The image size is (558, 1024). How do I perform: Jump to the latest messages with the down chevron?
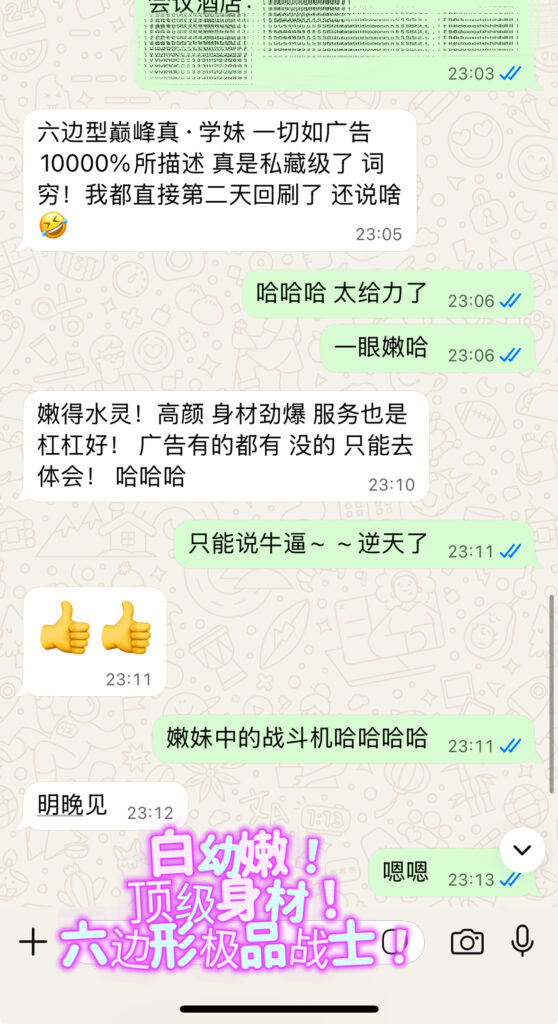click(x=522, y=850)
